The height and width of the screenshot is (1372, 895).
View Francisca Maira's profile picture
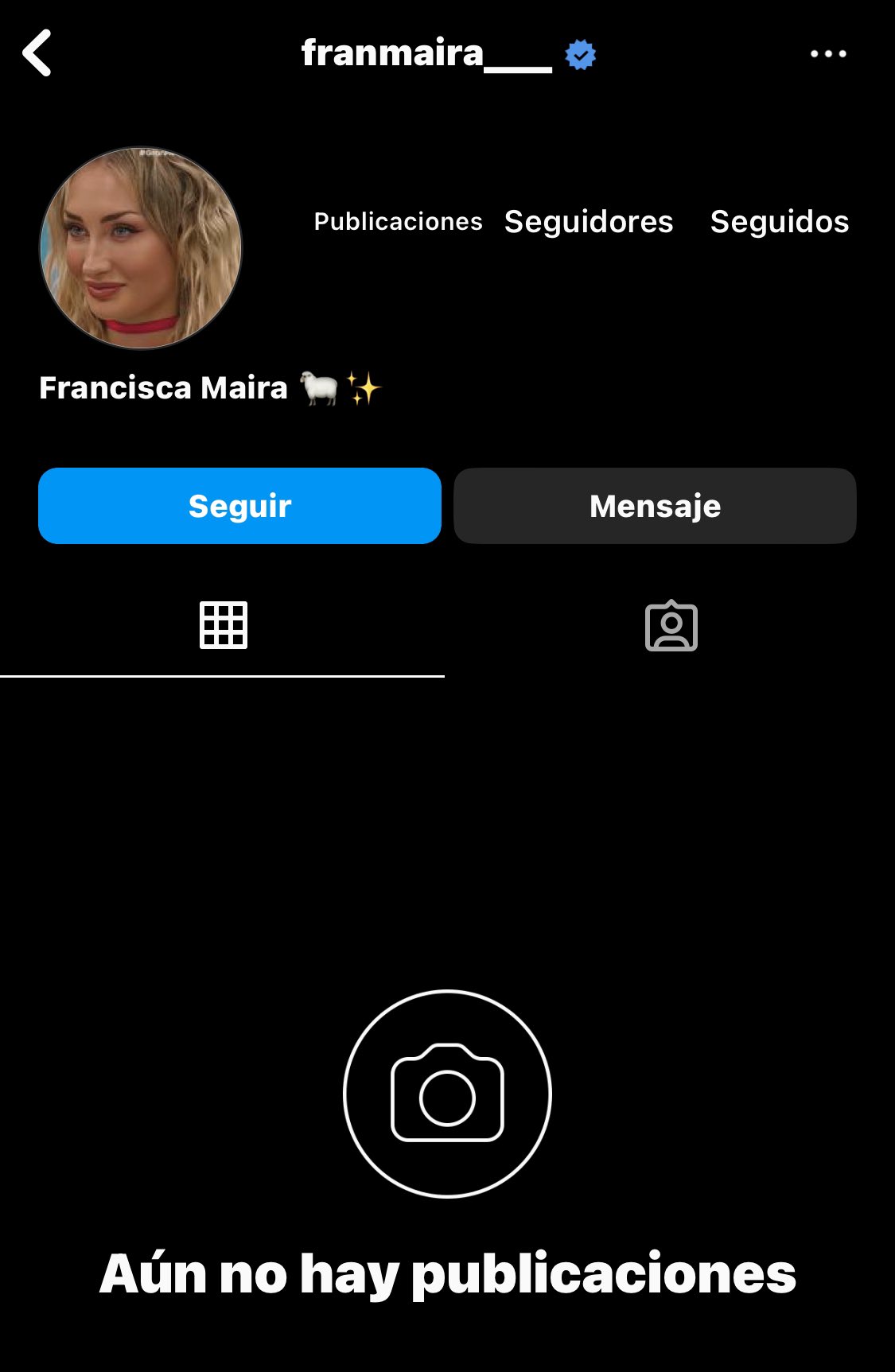coord(141,248)
